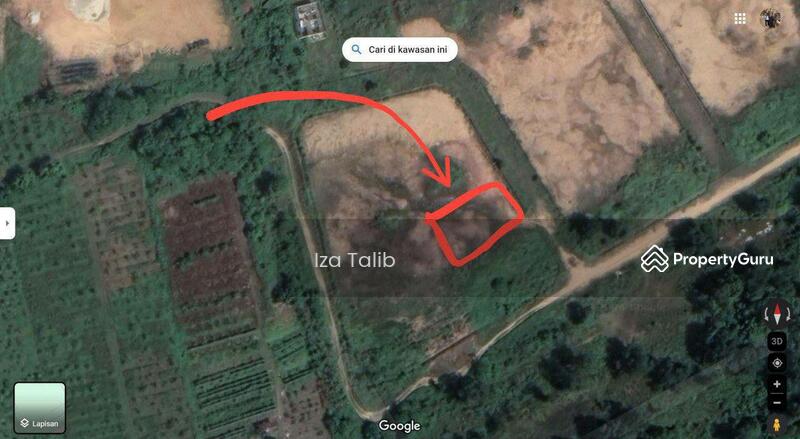Screen dimensions: 800x439
Task: Expand the collapsed side panel
Action: (x=8, y=223)
